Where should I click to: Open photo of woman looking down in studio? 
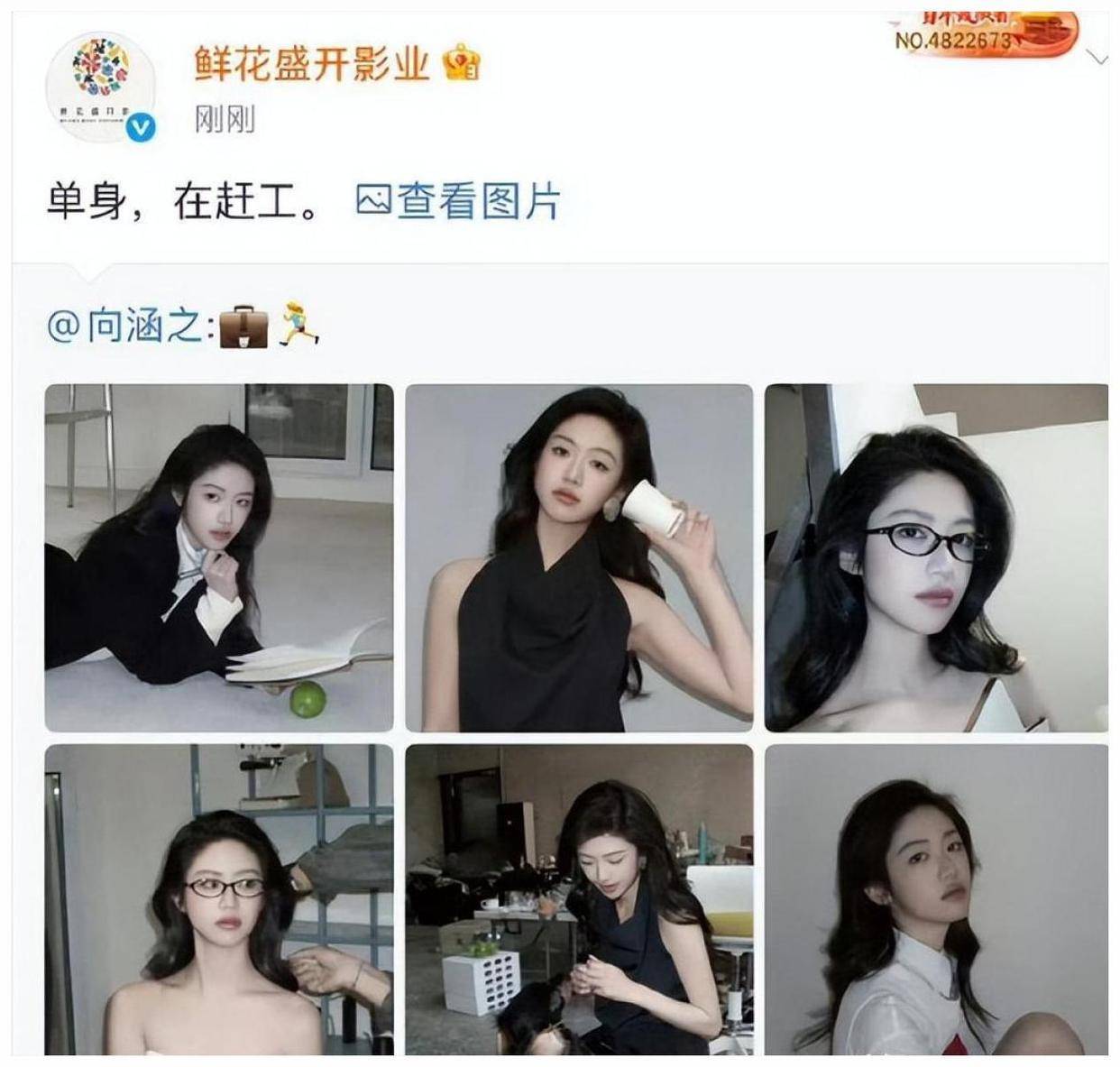click(579, 898)
